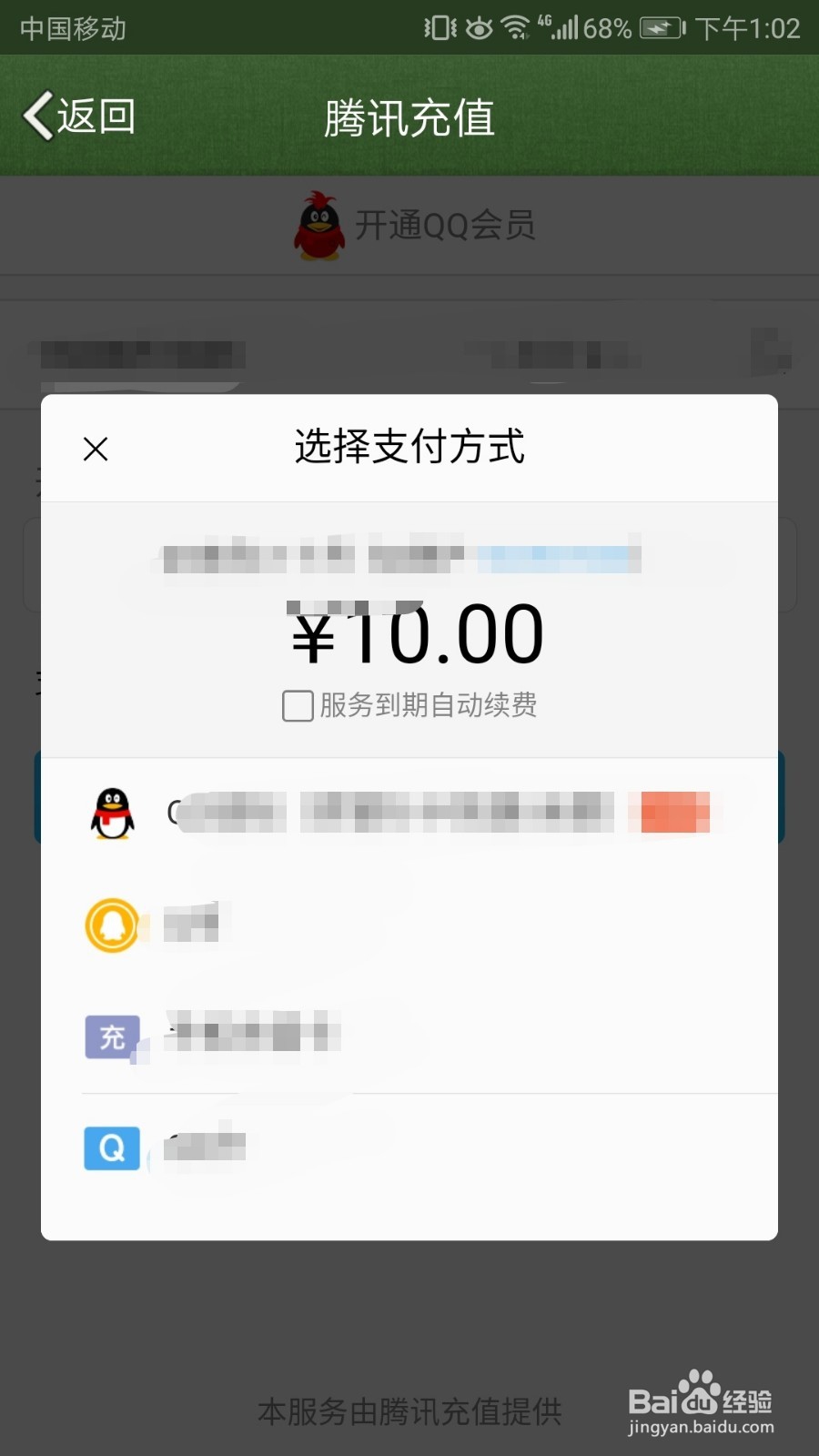Click the eye-protection mode status icon
The width and height of the screenshot is (819, 1456).
(478, 27)
